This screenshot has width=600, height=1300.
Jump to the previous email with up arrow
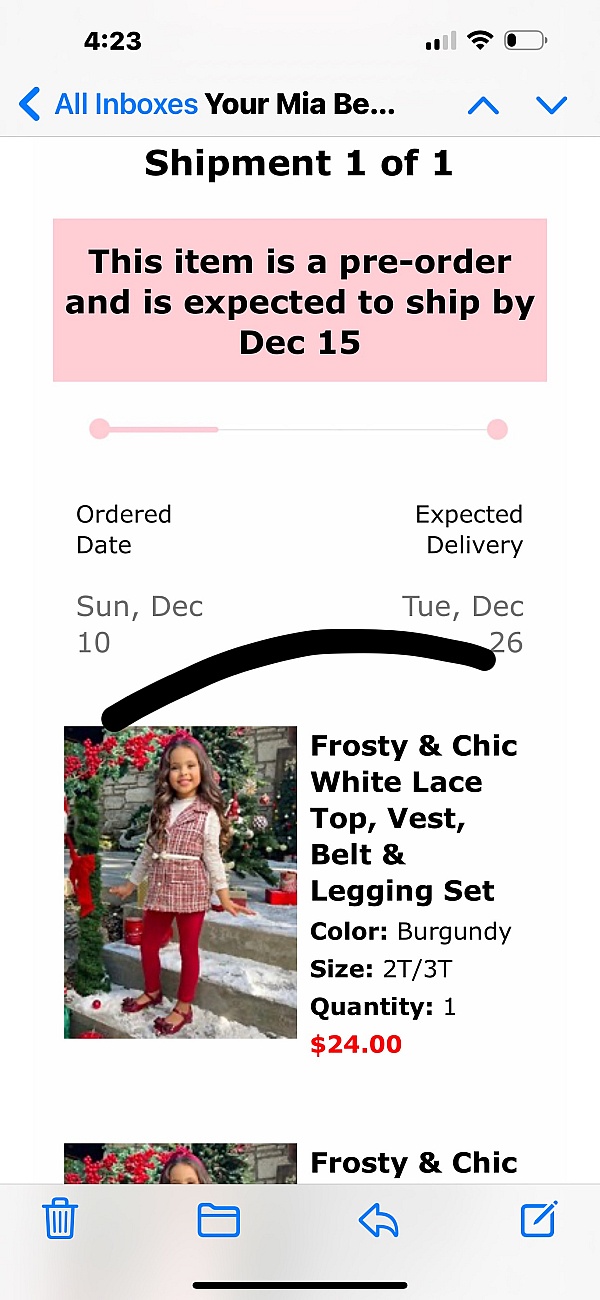pyautogui.click(x=483, y=104)
